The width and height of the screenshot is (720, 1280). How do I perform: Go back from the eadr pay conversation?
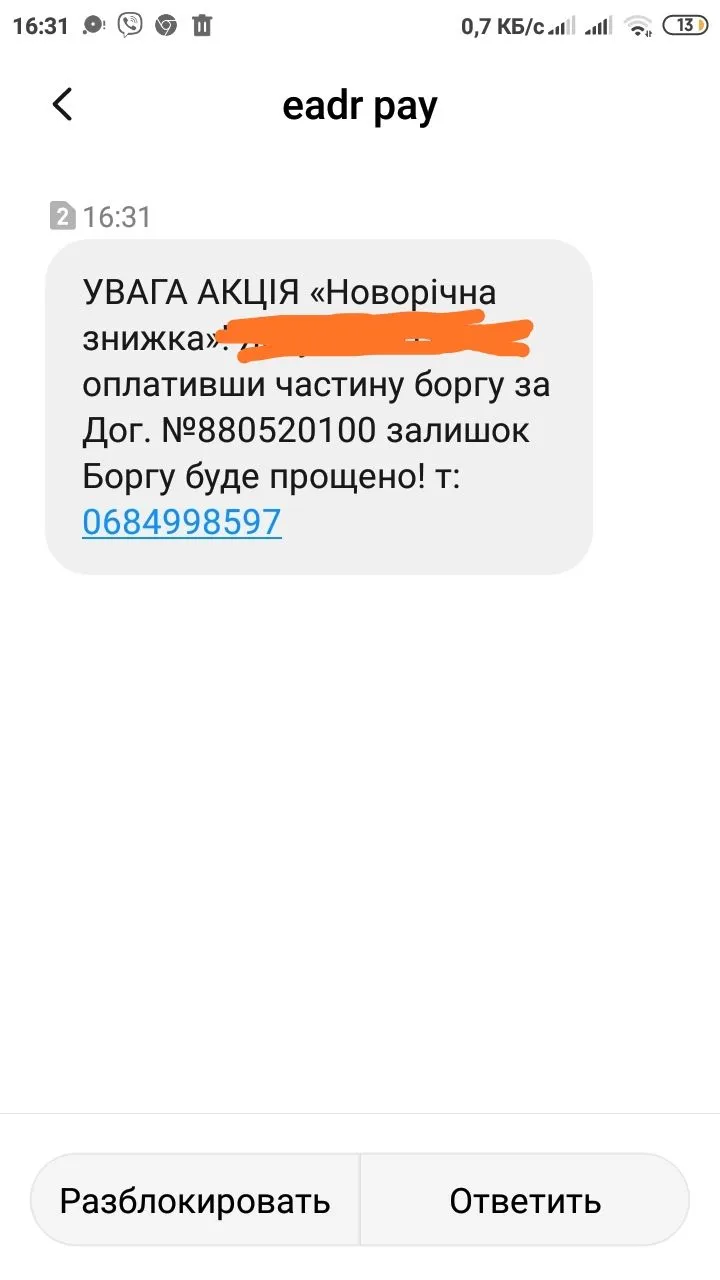pos(62,105)
